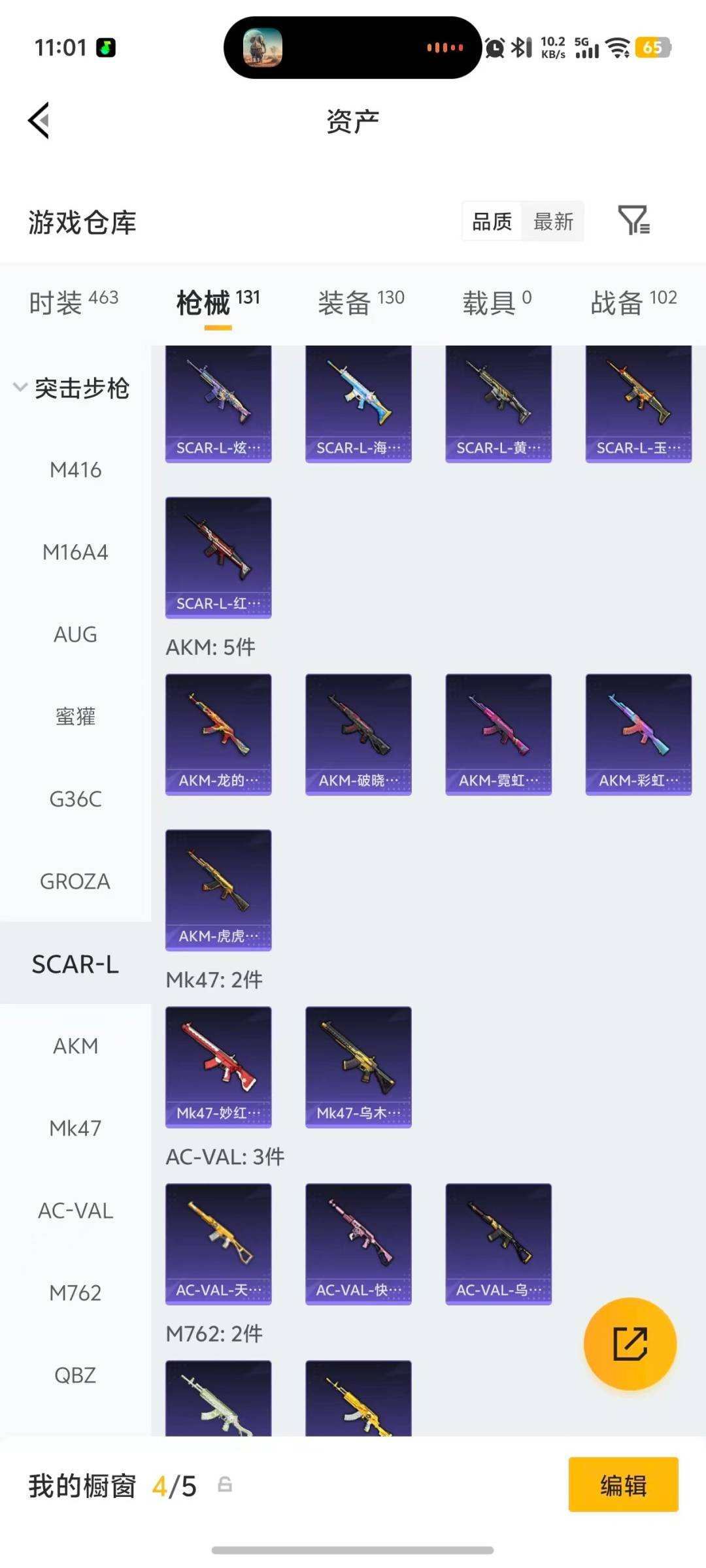706x1568 pixels.
Task: Switch to the 载具 tab
Action: [497, 302]
